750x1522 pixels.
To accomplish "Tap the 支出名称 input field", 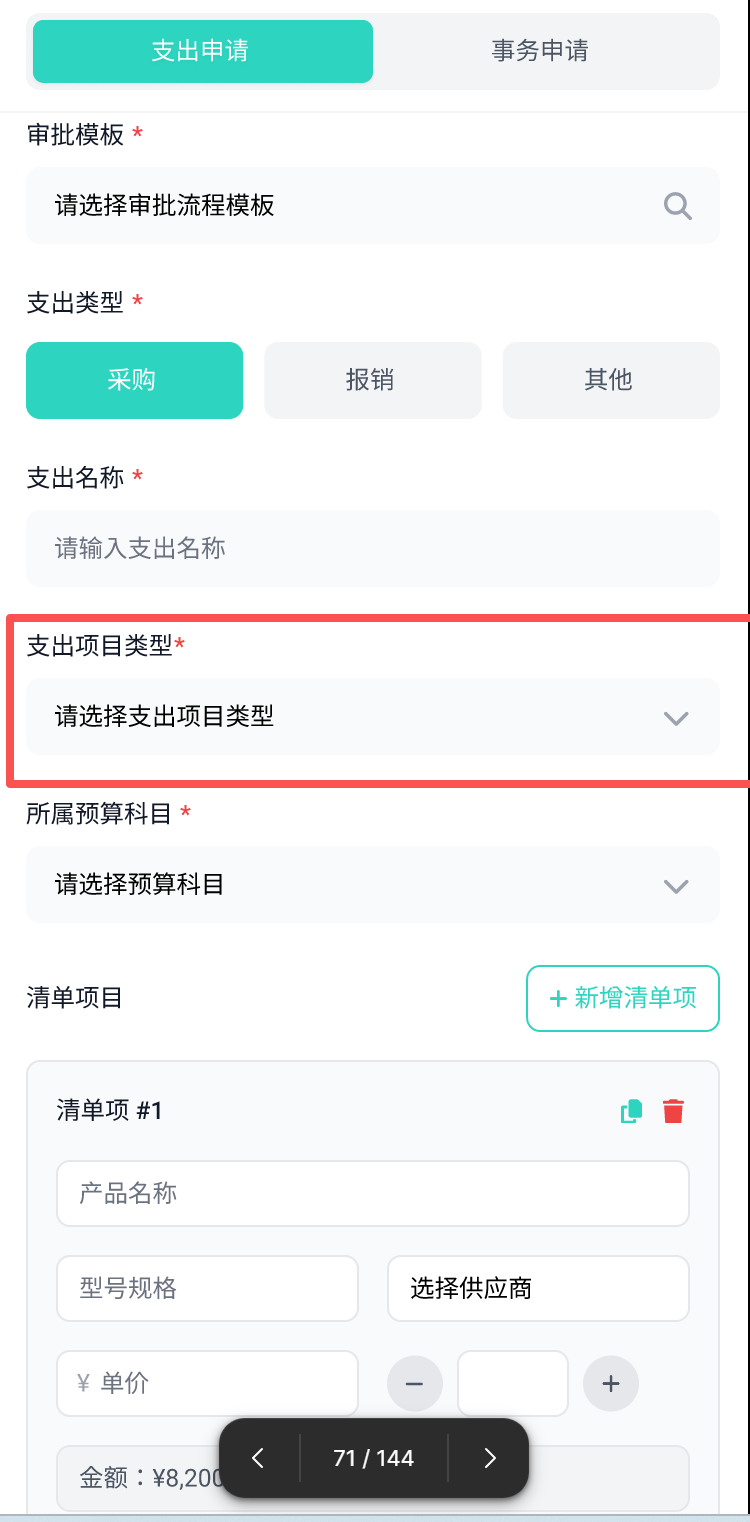I will pos(372,548).
